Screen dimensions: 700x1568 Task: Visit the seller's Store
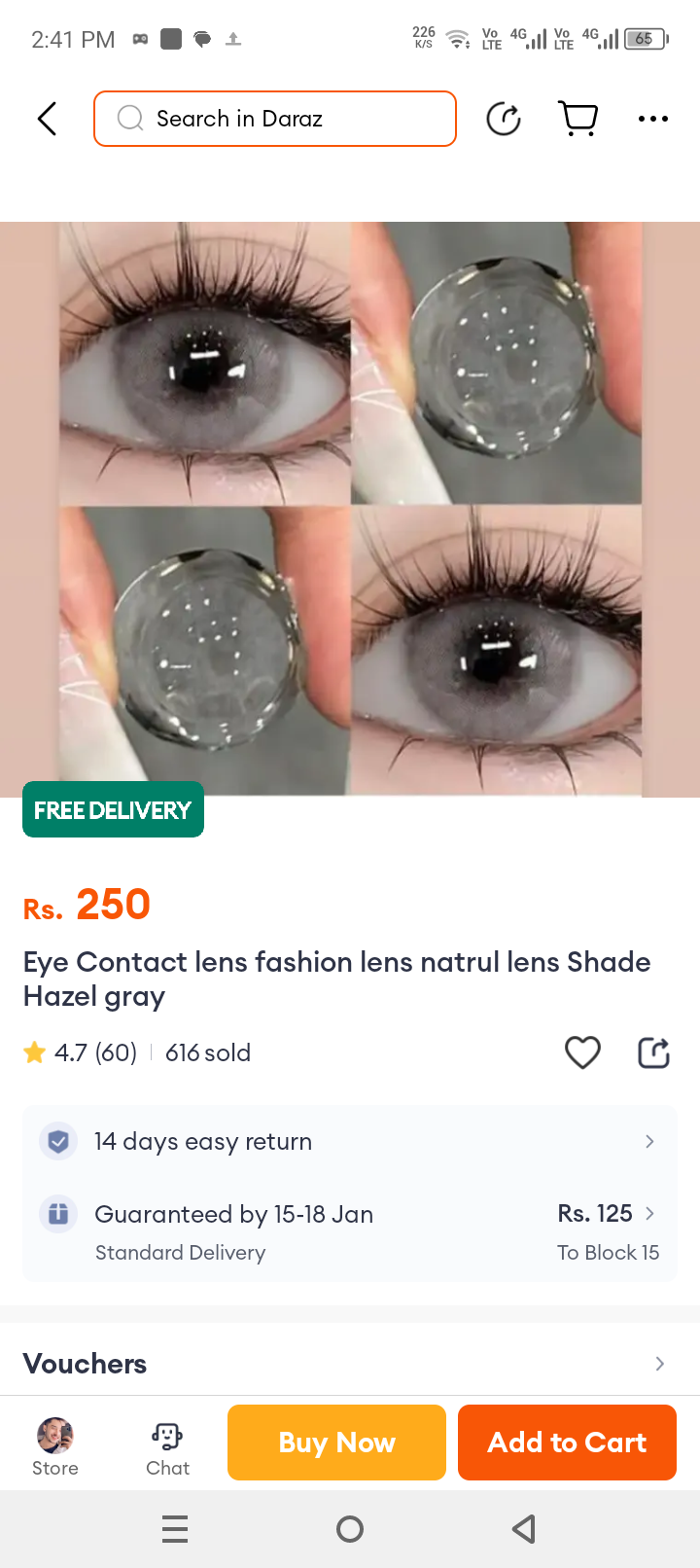click(55, 1447)
